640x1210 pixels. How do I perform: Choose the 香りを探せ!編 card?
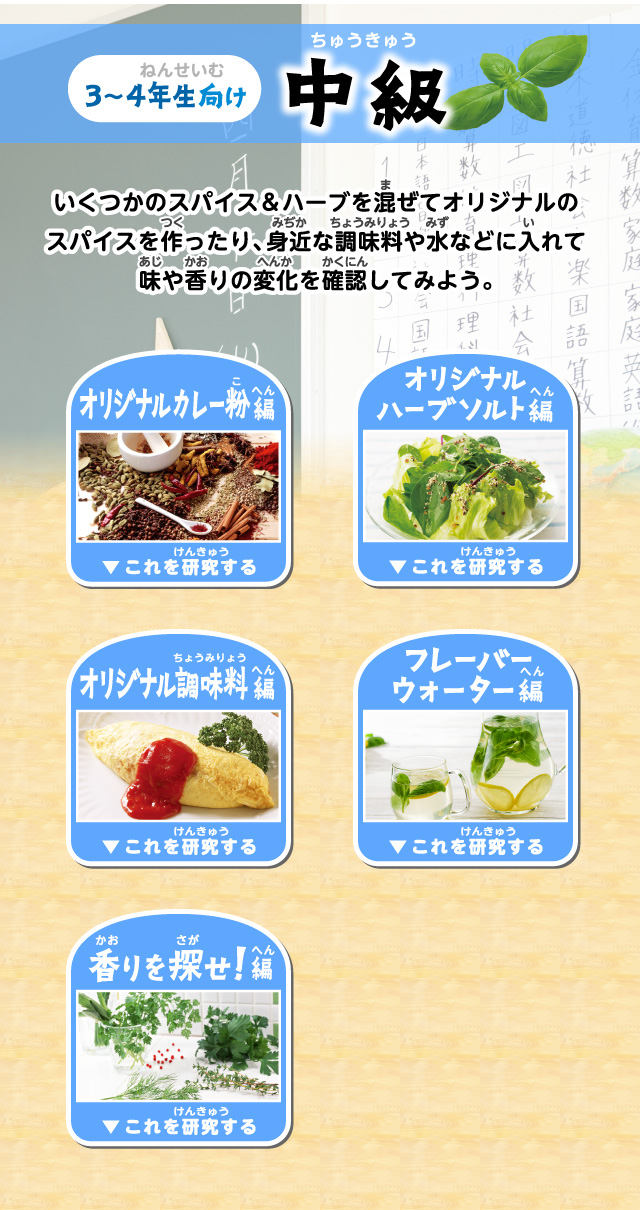pos(179,1030)
